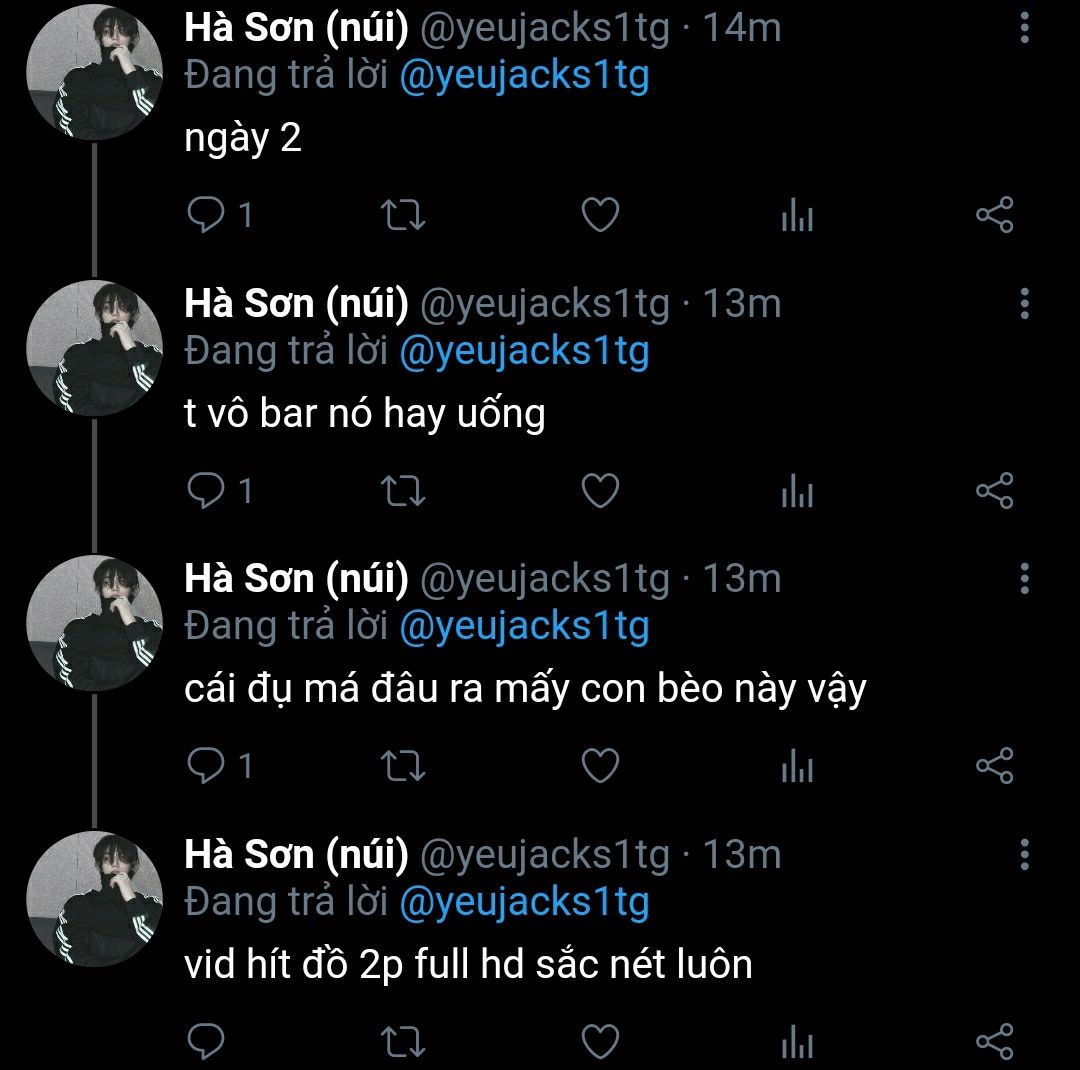1080x1070 pixels.
Task: Reply to "t vô bar nó hay uống" tweet
Action: point(206,491)
